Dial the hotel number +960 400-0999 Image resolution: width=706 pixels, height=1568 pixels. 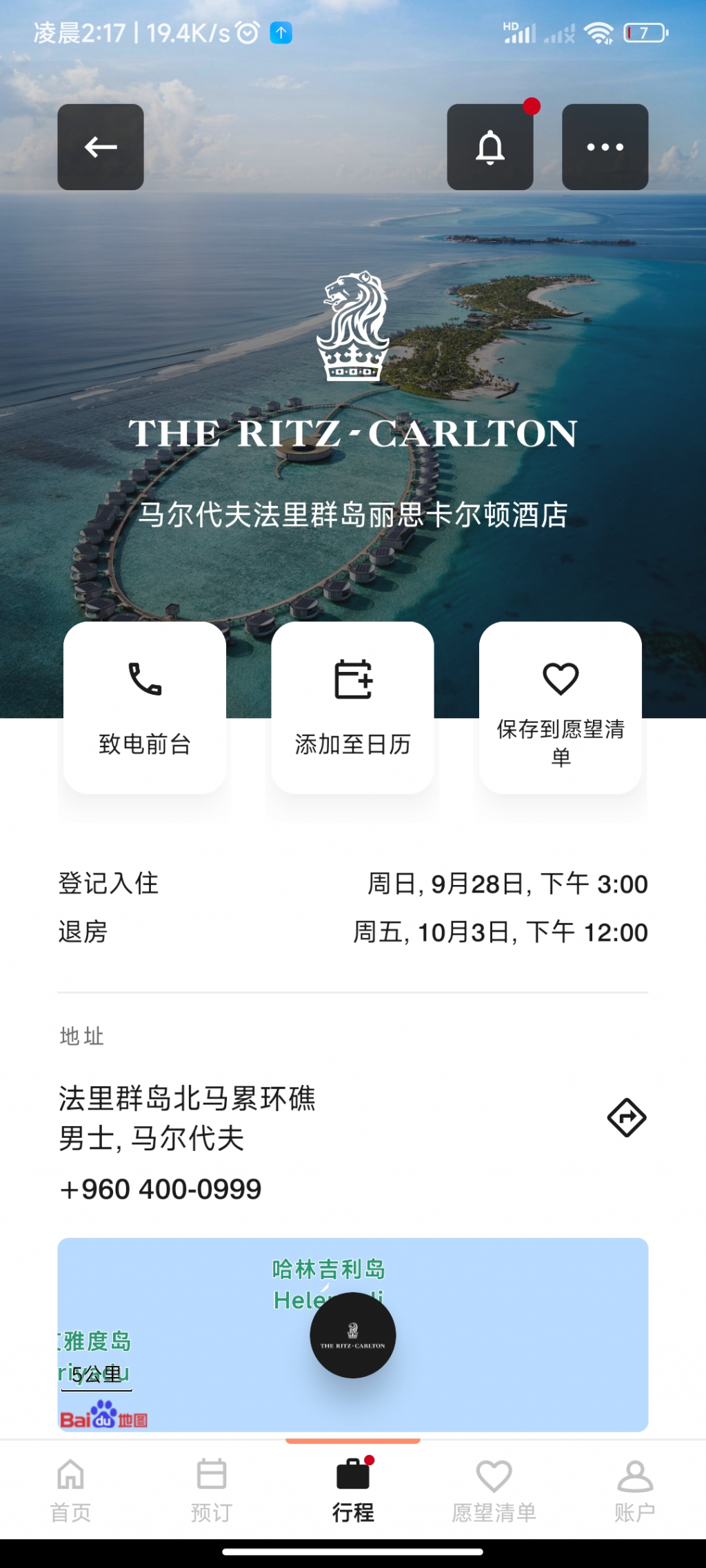tap(161, 1189)
